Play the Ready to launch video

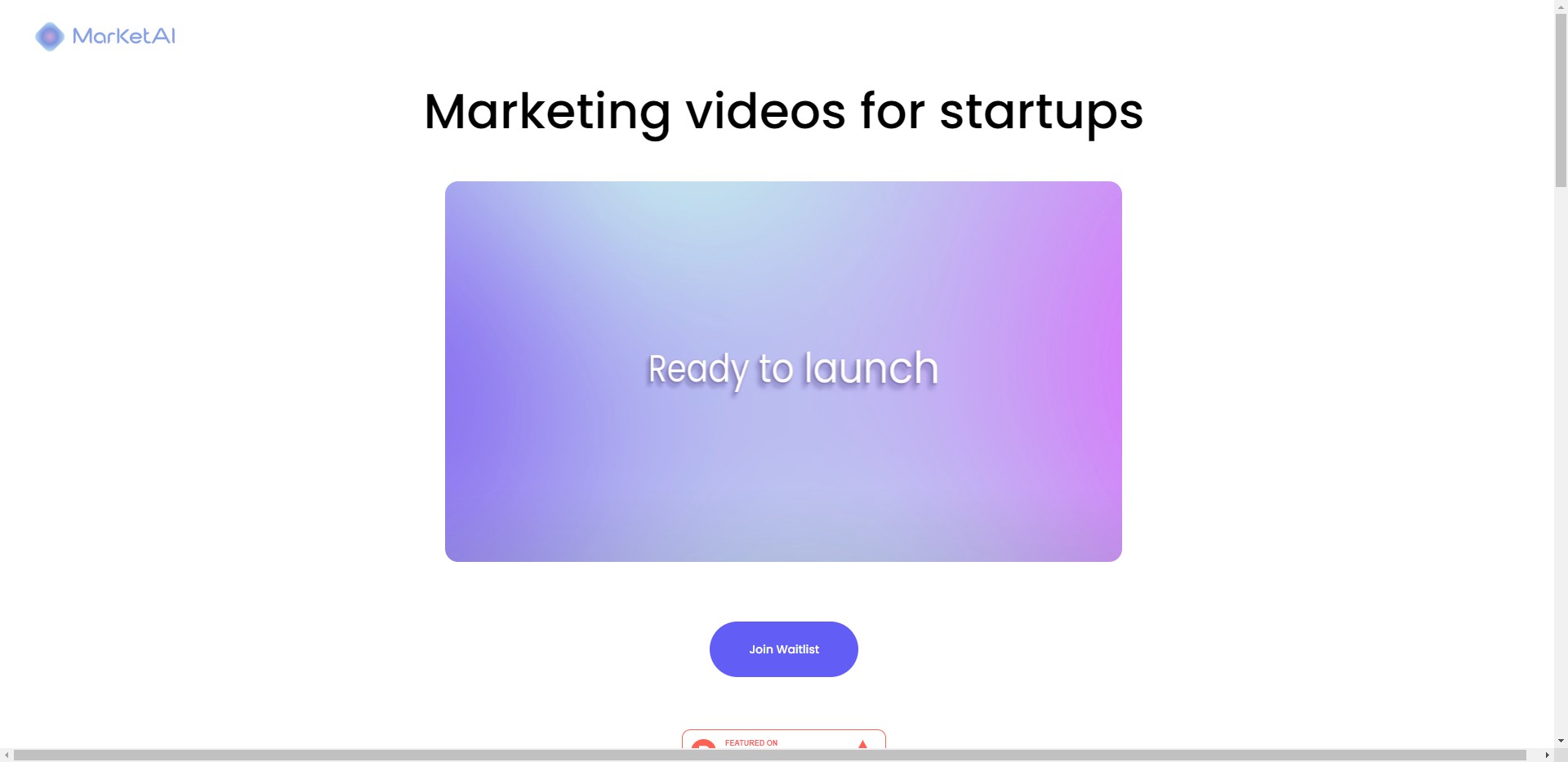[783, 372]
